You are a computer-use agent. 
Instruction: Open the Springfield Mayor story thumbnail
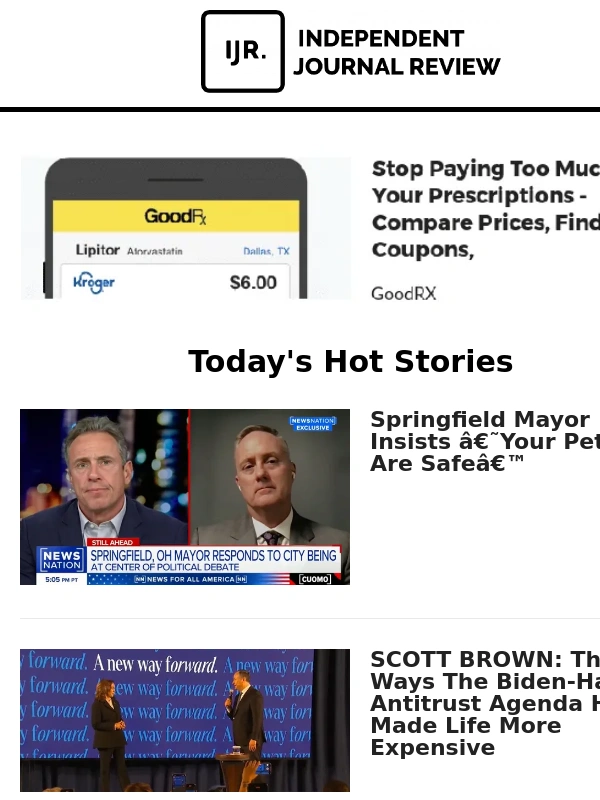tap(185, 497)
